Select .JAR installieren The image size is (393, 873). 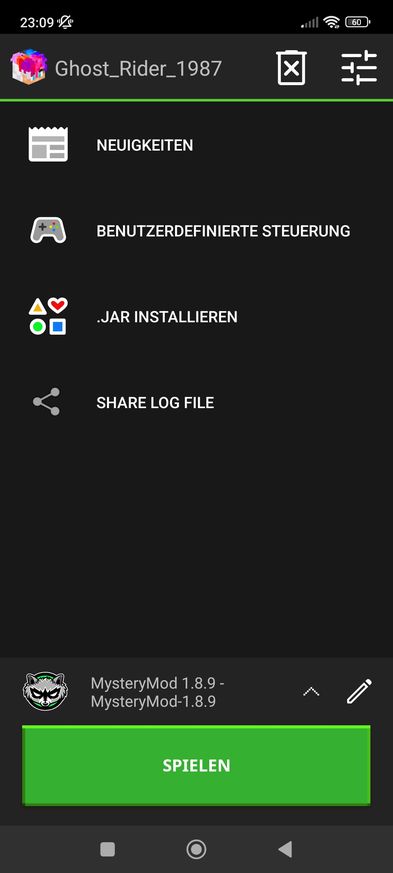click(196, 316)
